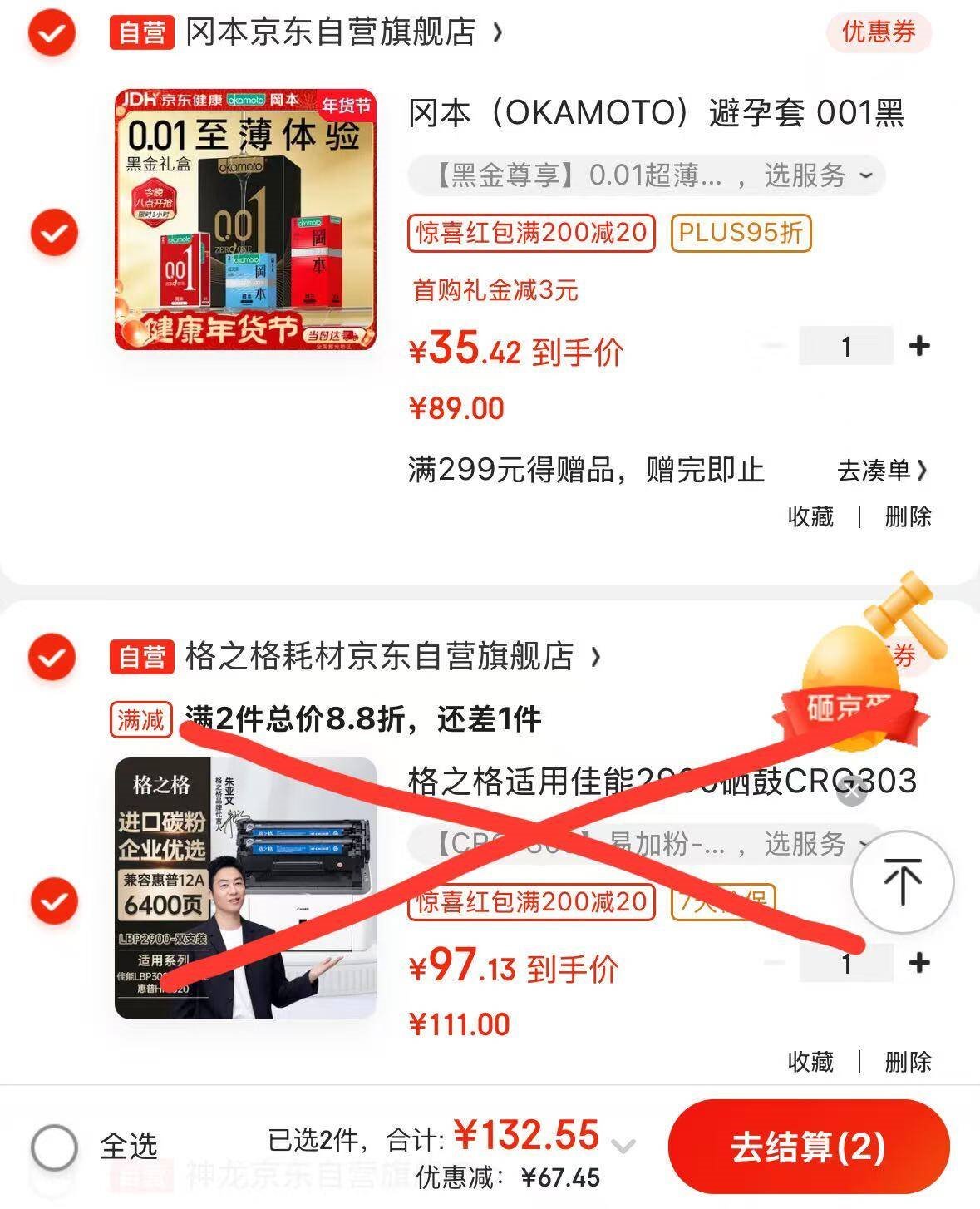The height and width of the screenshot is (1209, 980).
Task: Uncheck the 冈本 避孕套 item checkbox
Action: point(54,232)
